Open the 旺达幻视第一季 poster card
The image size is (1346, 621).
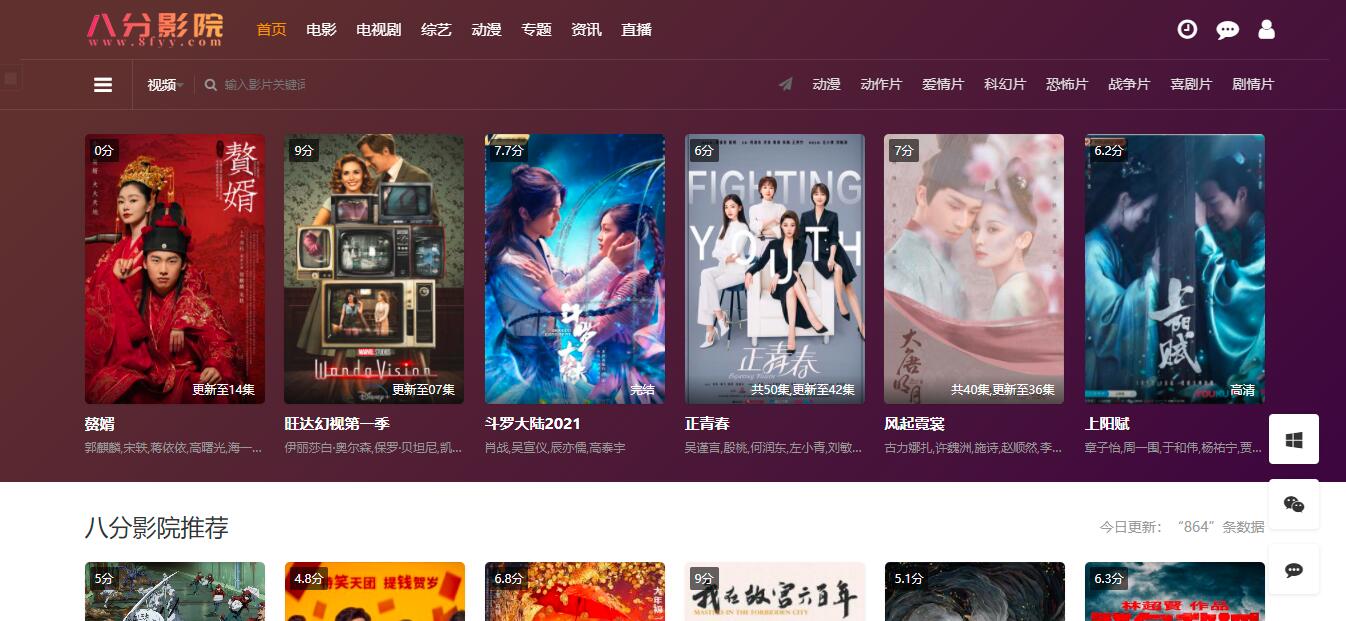point(374,268)
